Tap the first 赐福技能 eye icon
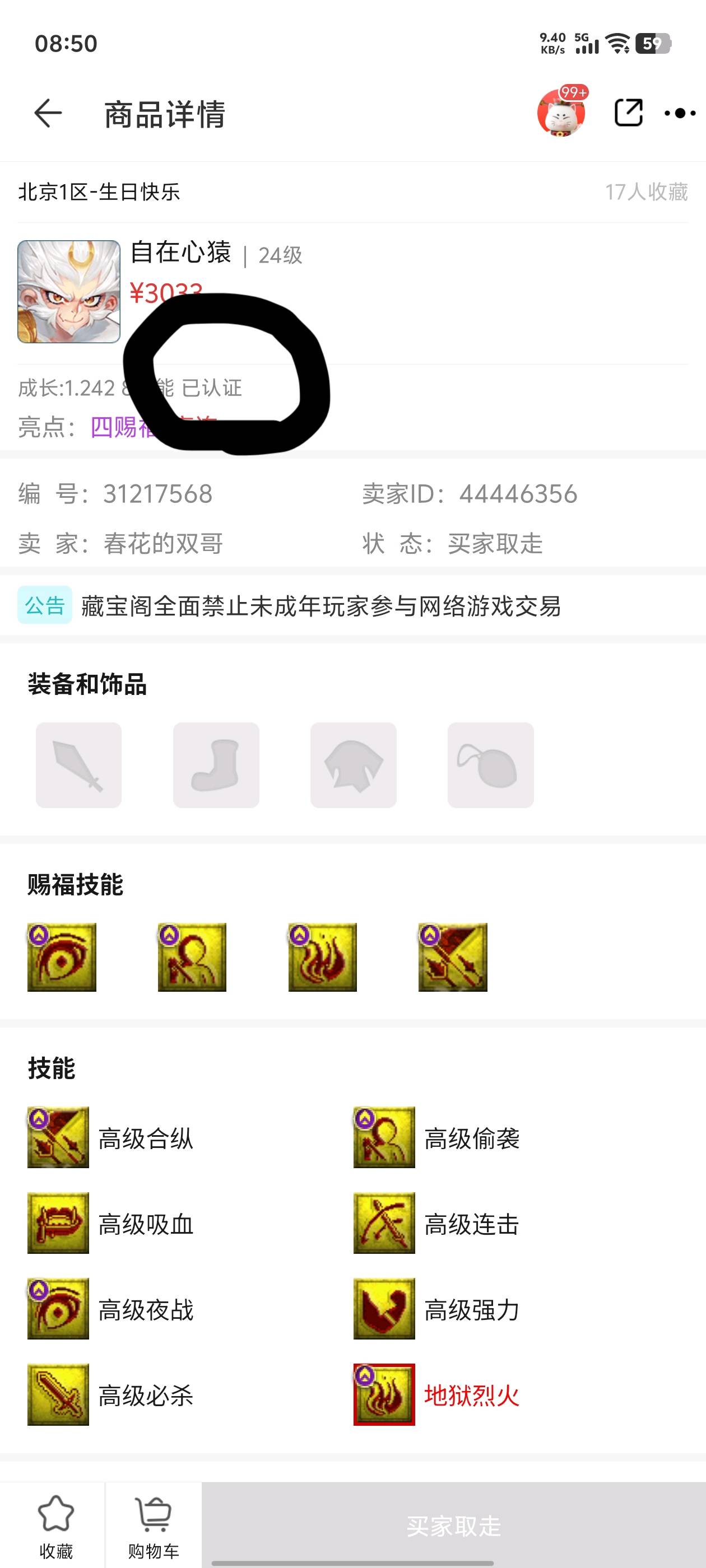The height and width of the screenshot is (1568, 706). click(x=62, y=957)
